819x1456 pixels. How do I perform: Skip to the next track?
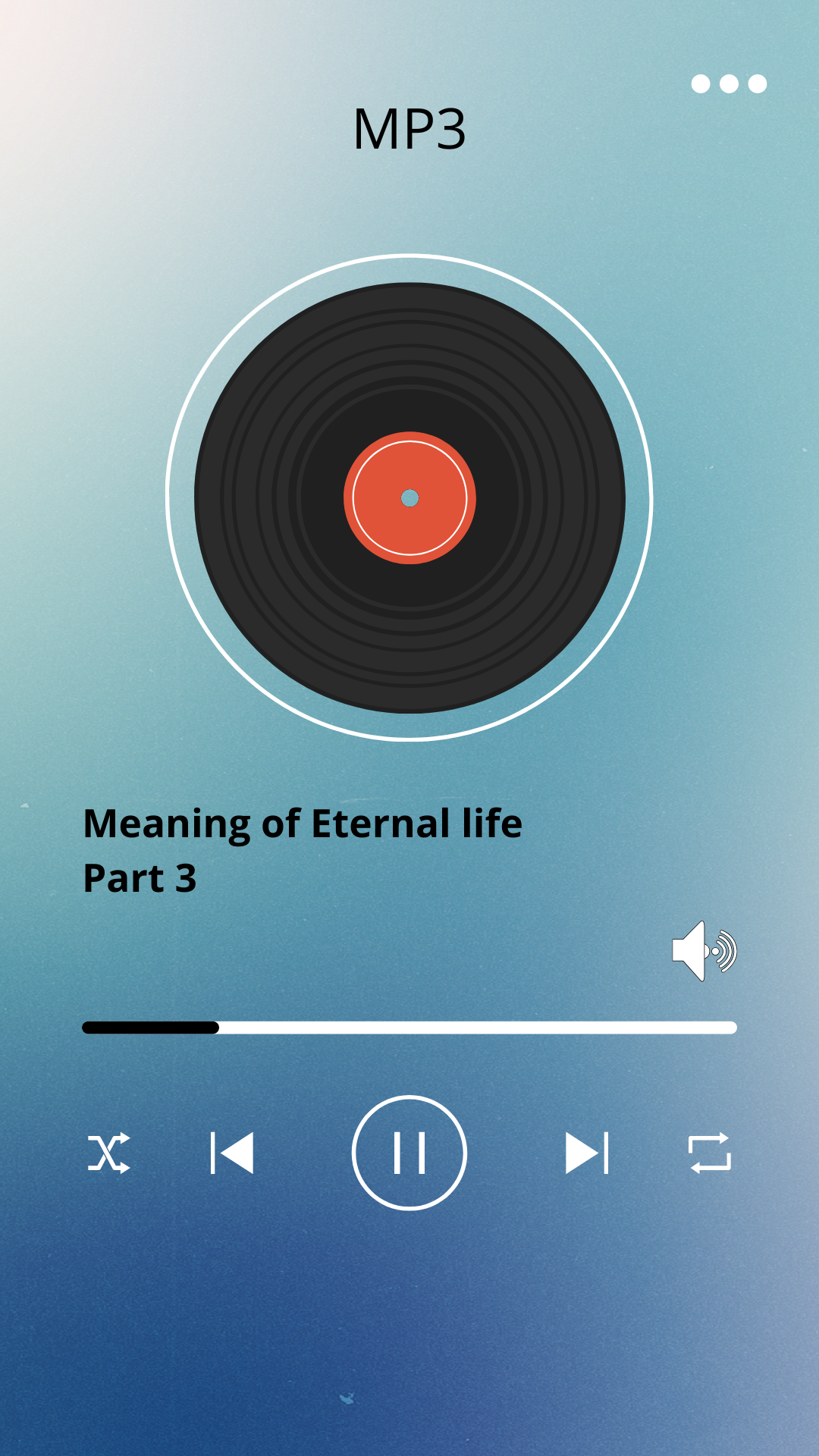point(588,1153)
